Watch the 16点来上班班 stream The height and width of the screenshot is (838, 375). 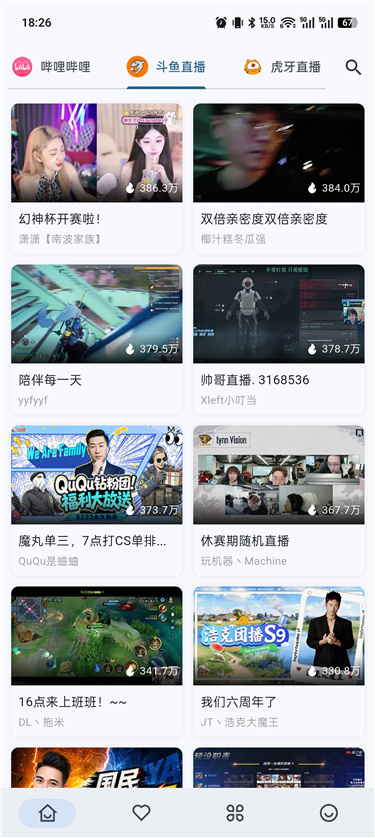click(97, 662)
